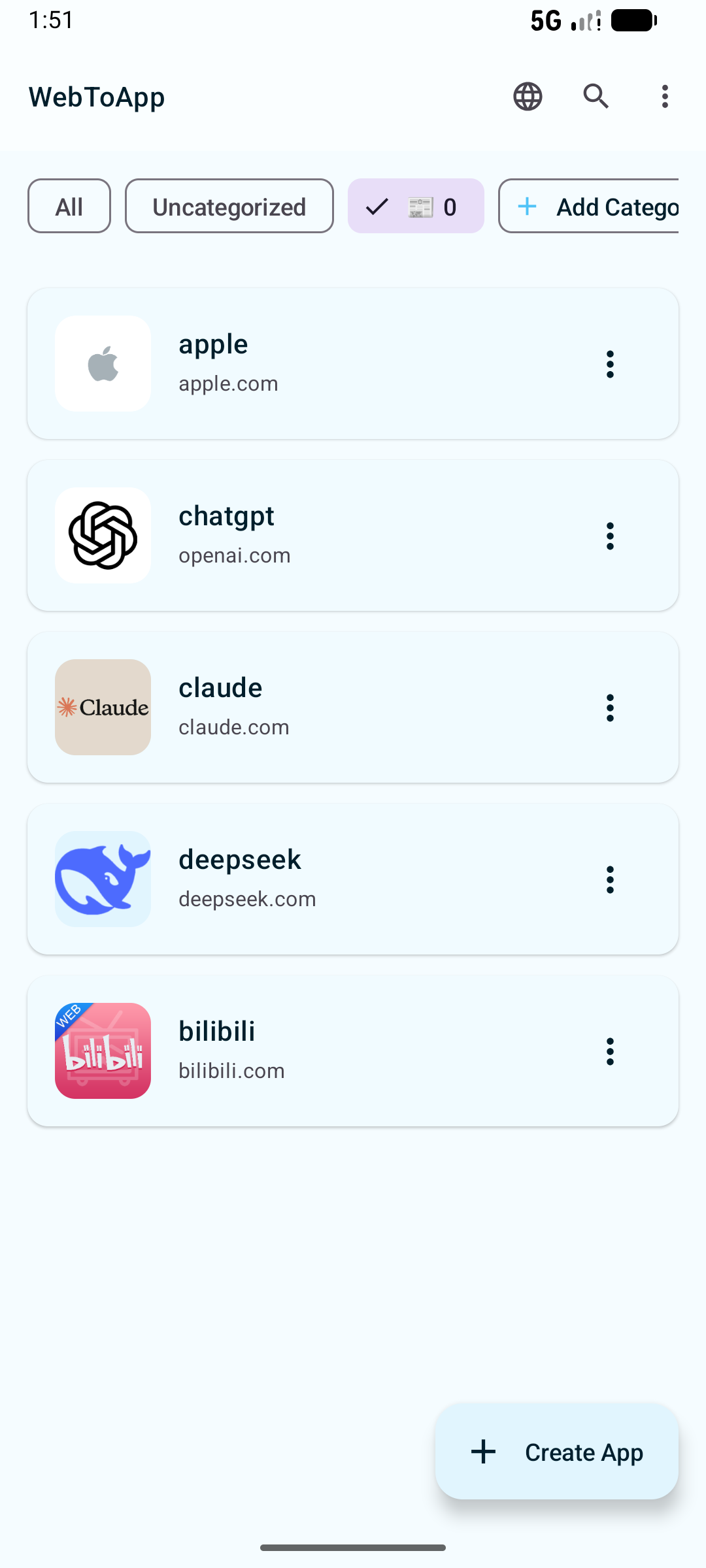Image resolution: width=706 pixels, height=1568 pixels.
Task: Open the options menu for deepseek
Action: [x=610, y=879]
